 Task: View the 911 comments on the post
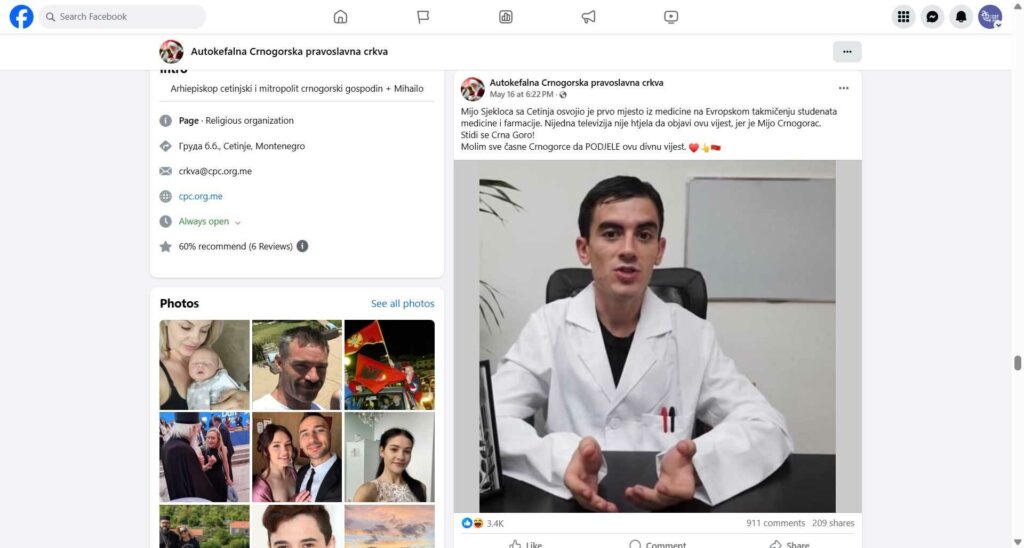(x=775, y=523)
